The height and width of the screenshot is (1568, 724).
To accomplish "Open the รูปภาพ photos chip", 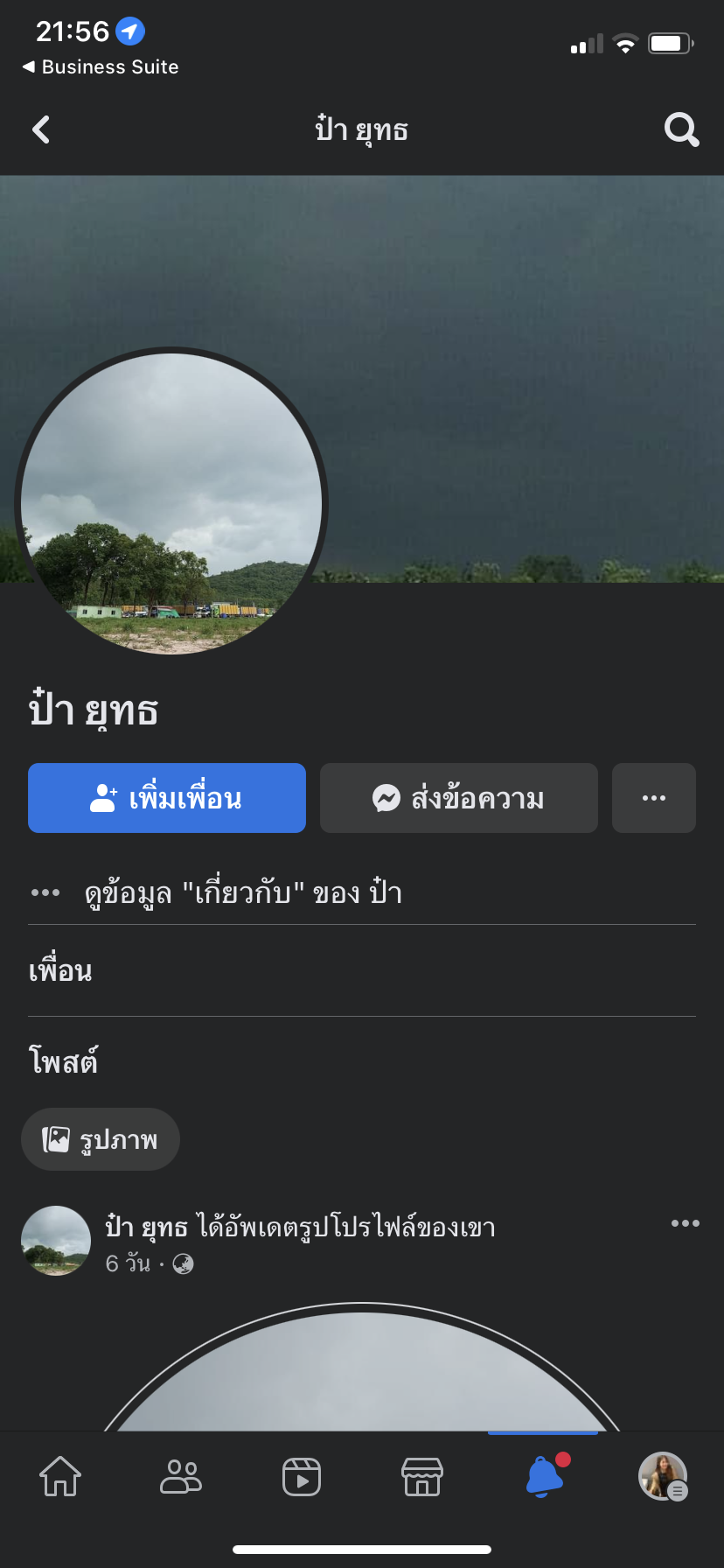I will coord(101,1139).
